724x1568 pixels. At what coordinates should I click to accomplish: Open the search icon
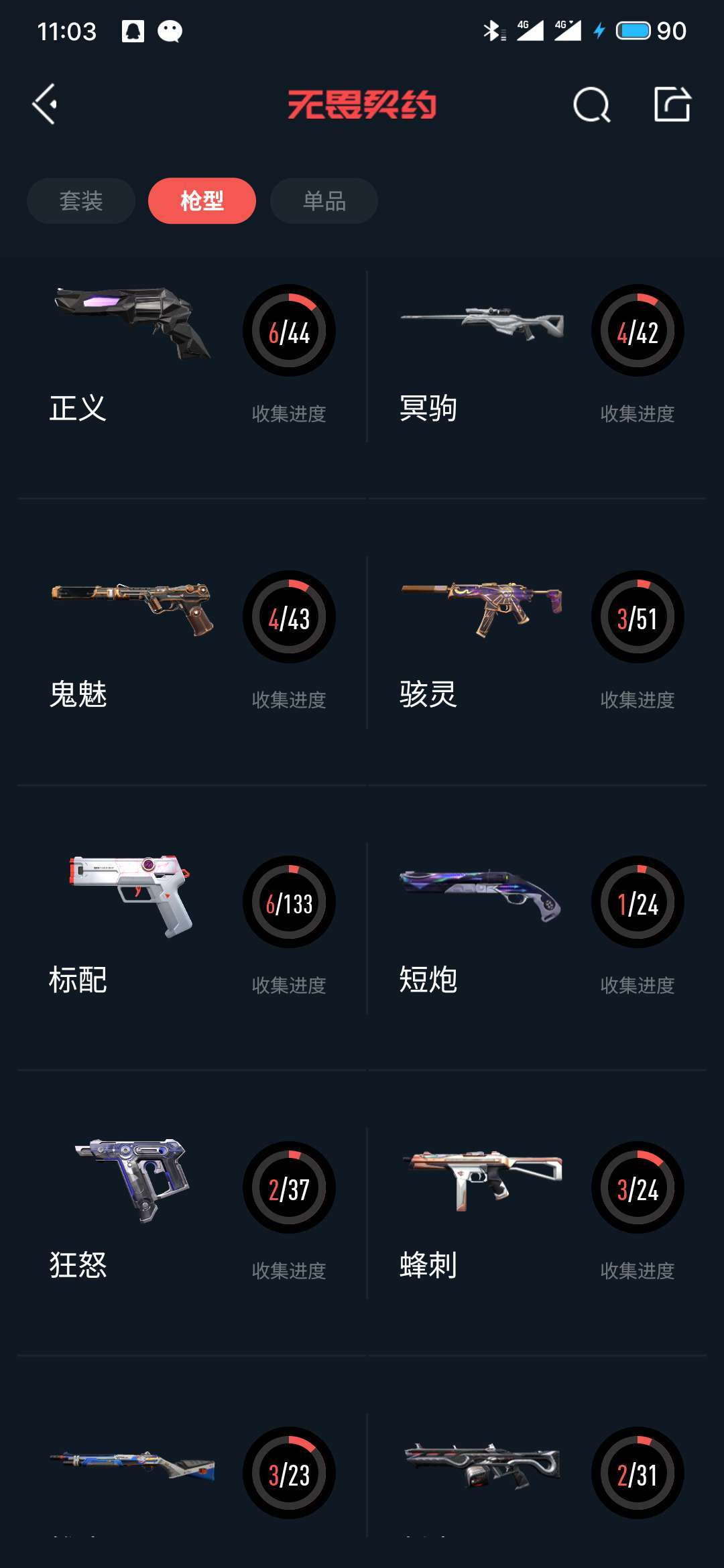click(592, 105)
